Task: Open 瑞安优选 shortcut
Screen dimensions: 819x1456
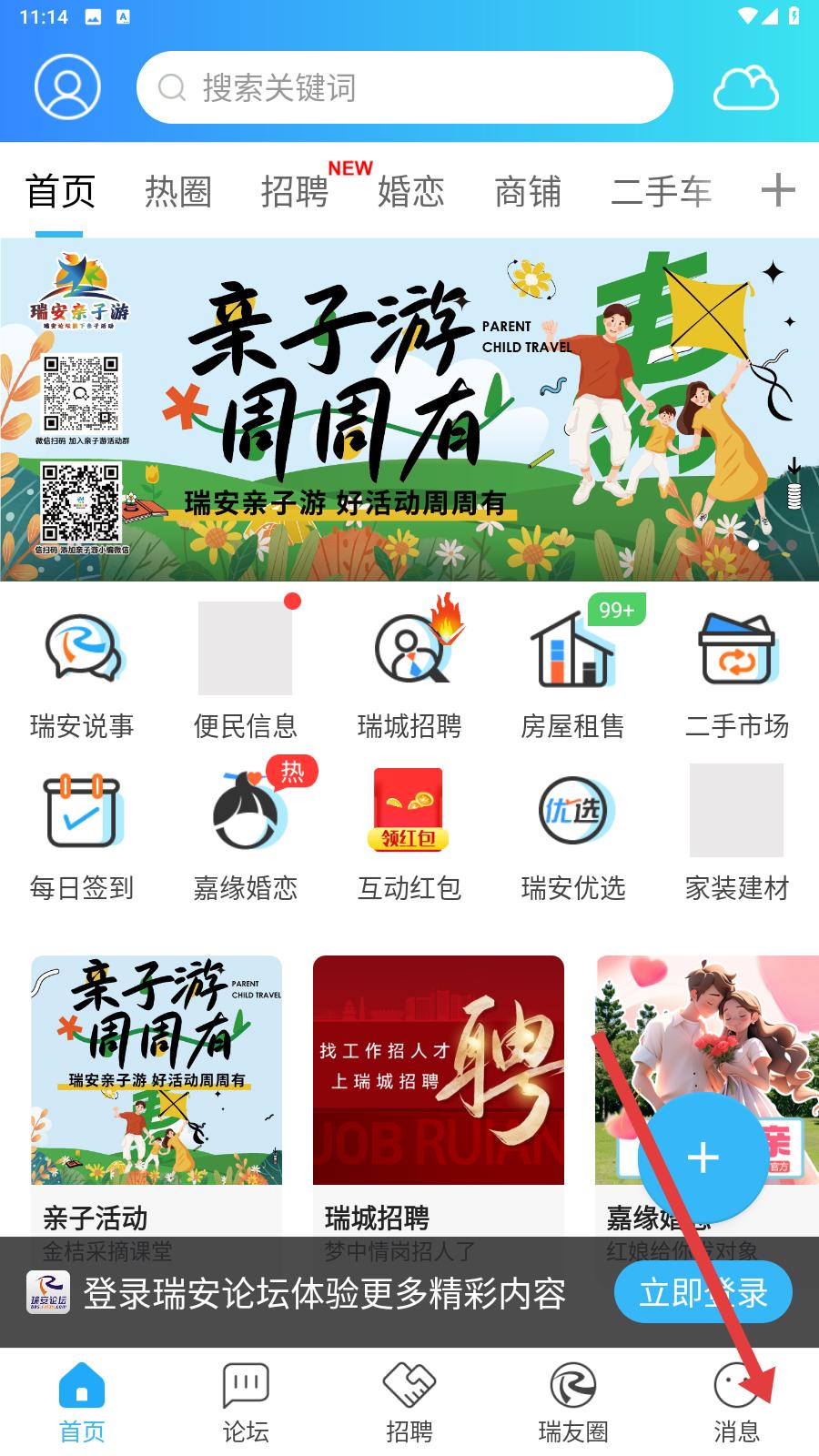Action: pyautogui.click(x=572, y=831)
